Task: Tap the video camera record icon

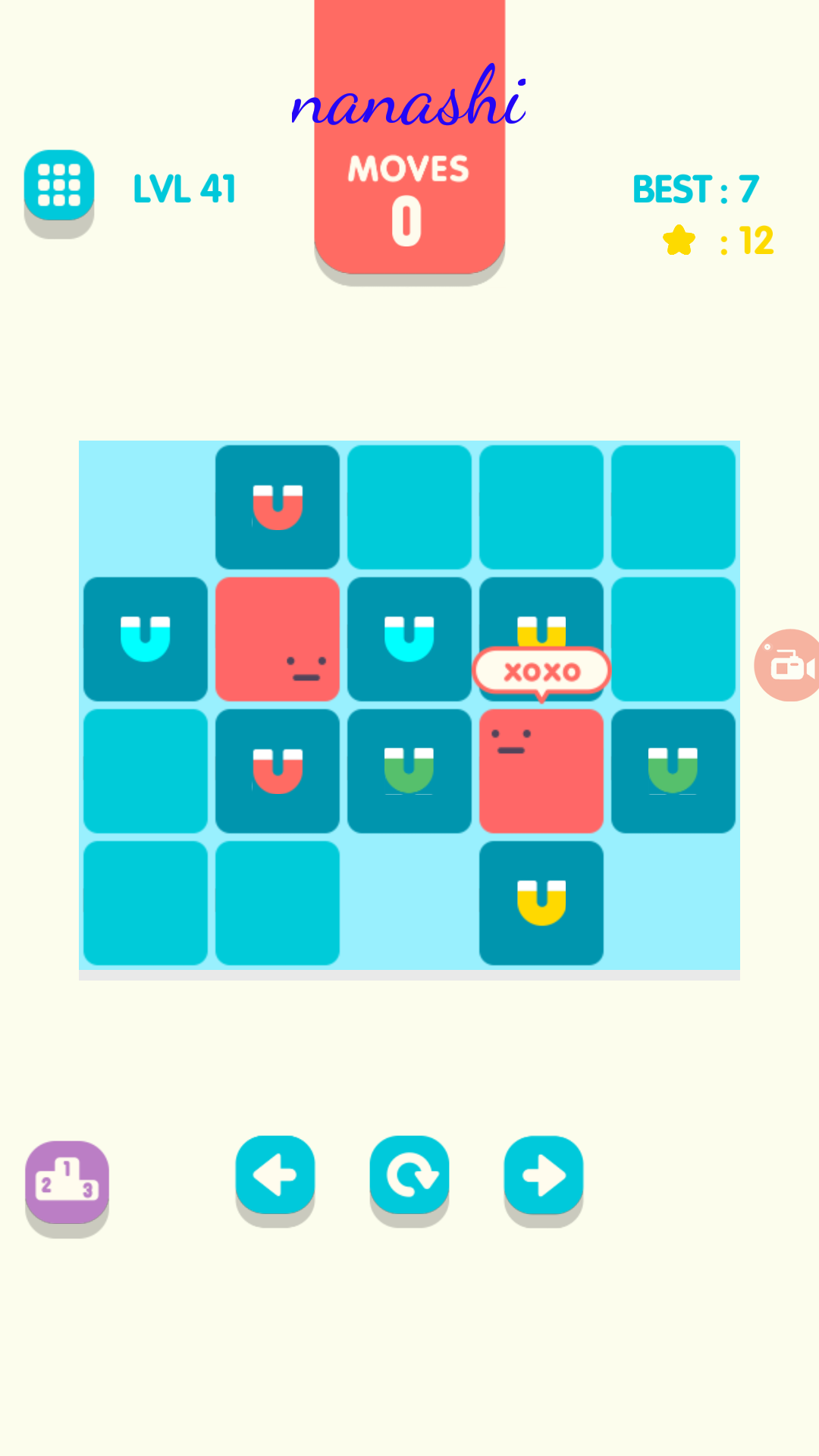Action: [x=790, y=665]
